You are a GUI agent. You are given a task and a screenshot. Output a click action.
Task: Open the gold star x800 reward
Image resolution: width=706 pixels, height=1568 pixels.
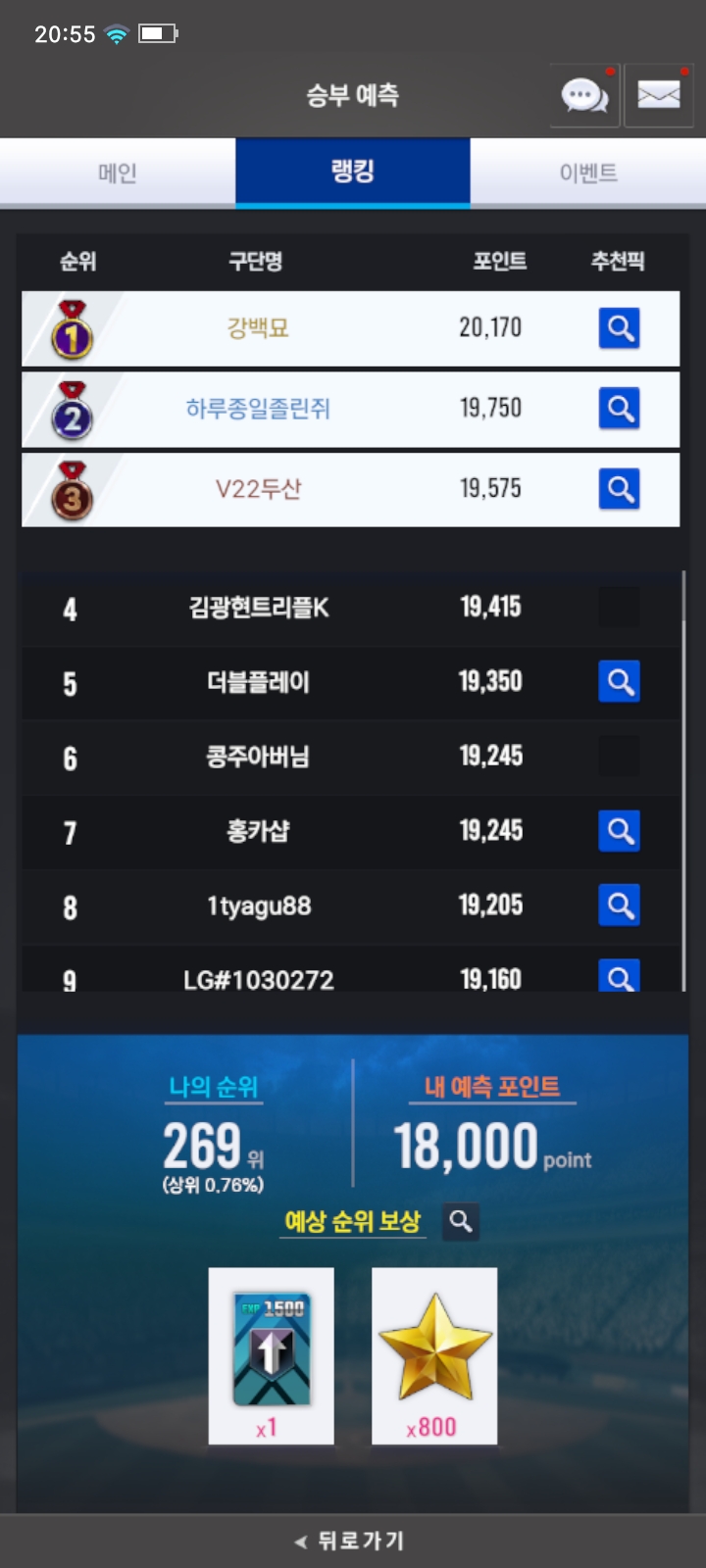click(x=434, y=1355)
